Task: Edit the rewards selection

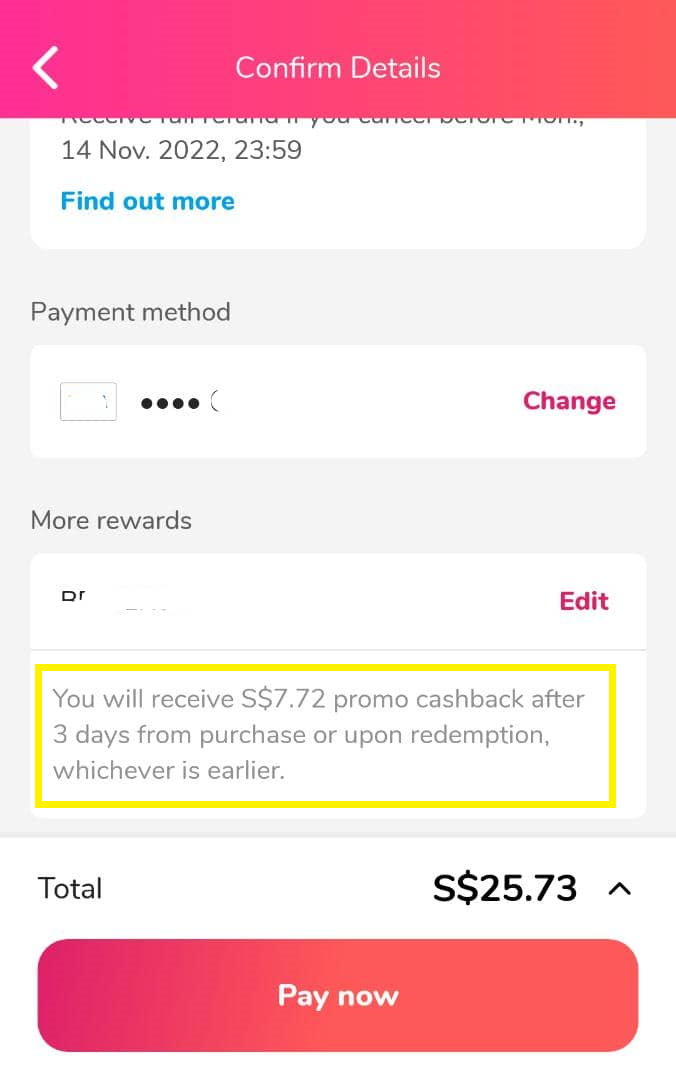Action: tap(584, 601)
